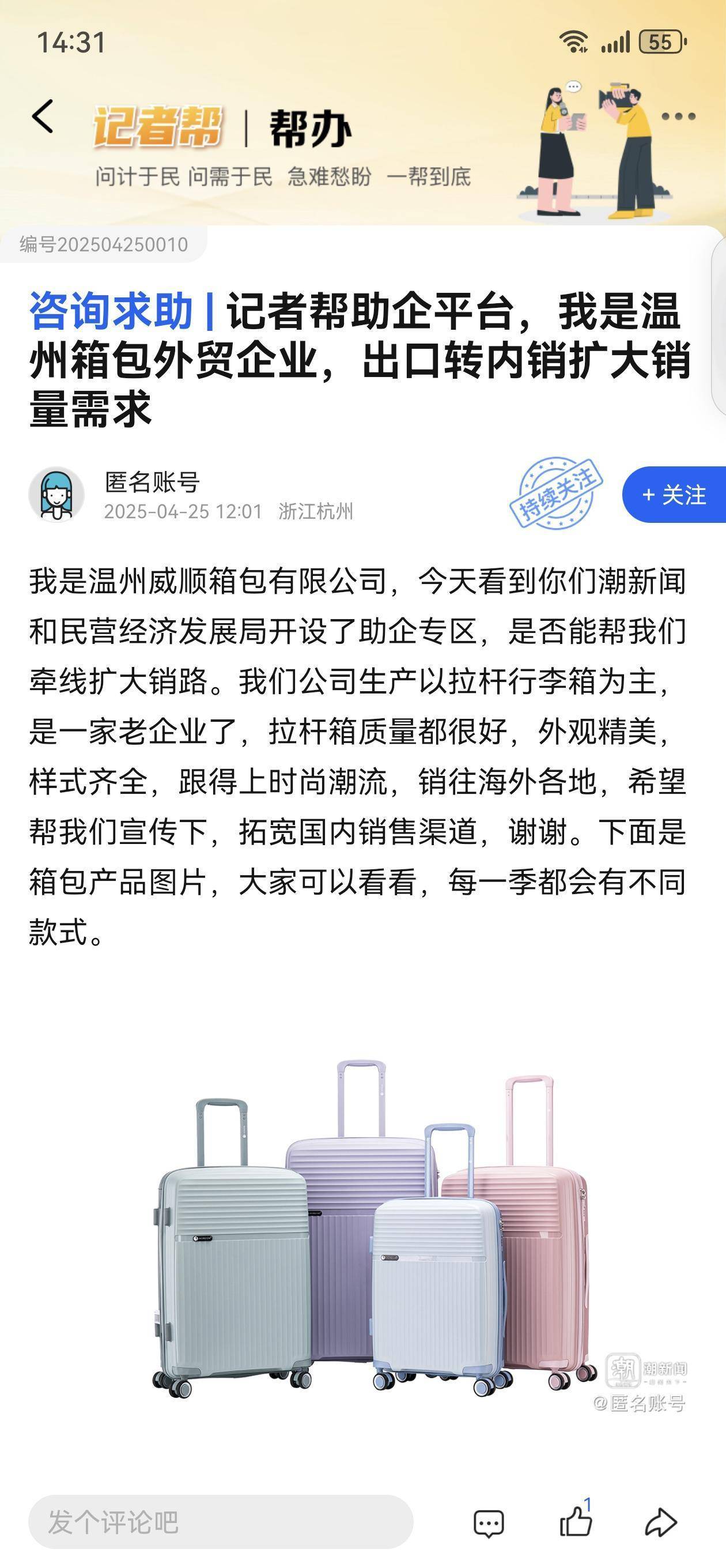The image size is (726, 1568).
Task: Follow the anonymous account with 关注
Action: tap(674, 495)
